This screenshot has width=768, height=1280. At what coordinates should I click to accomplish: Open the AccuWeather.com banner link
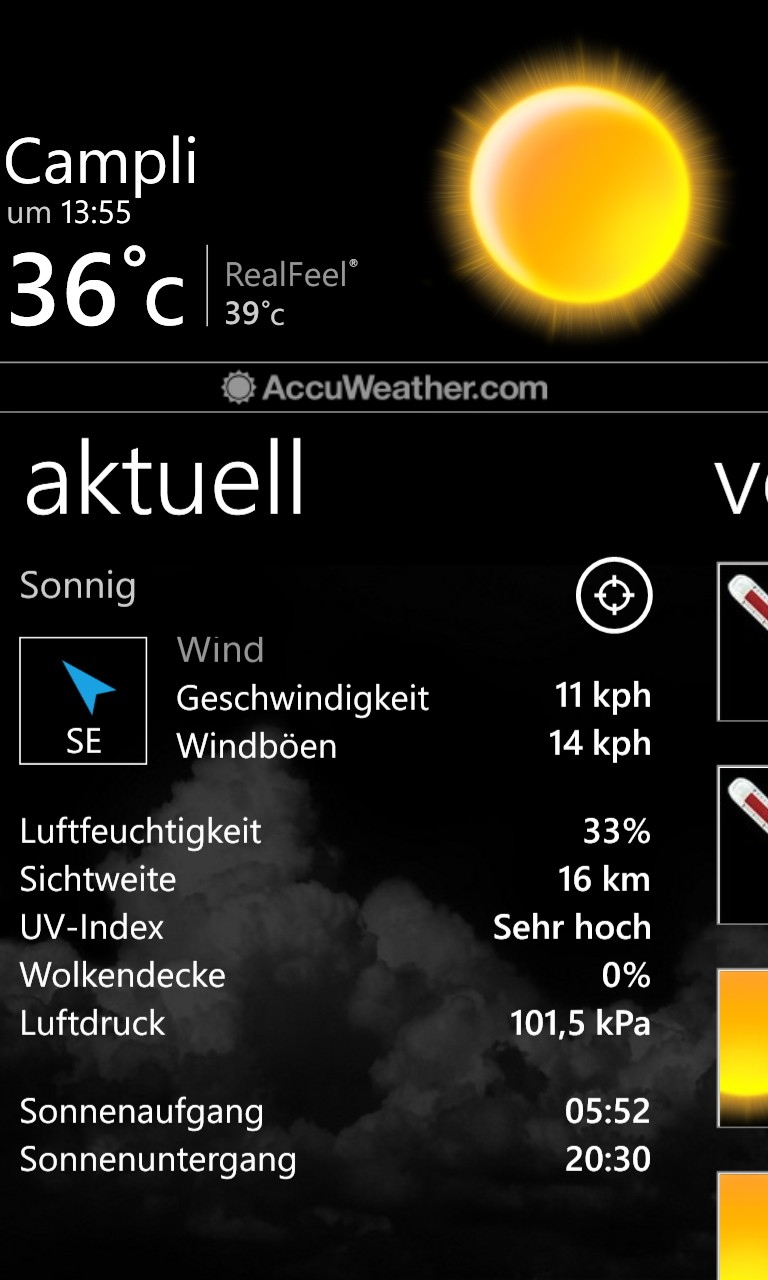[x=385, y=387]
